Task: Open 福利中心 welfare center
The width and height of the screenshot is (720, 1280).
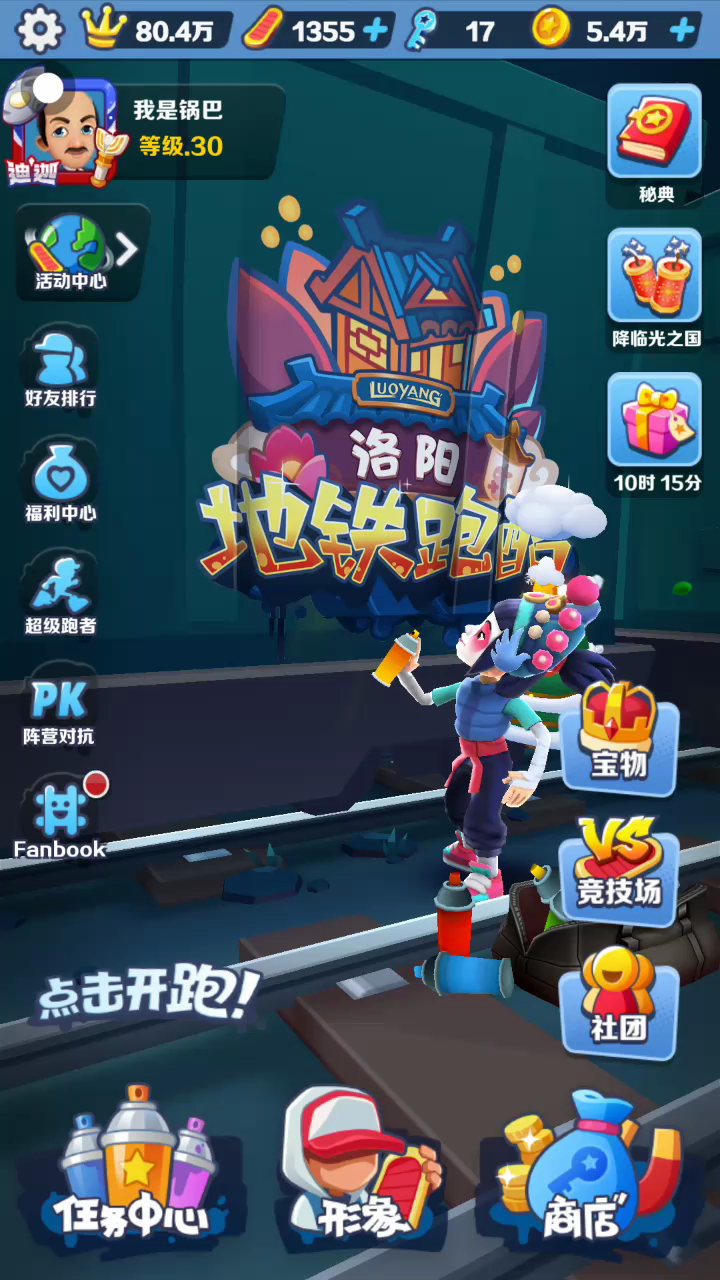Action: click(x=60, y=482)
